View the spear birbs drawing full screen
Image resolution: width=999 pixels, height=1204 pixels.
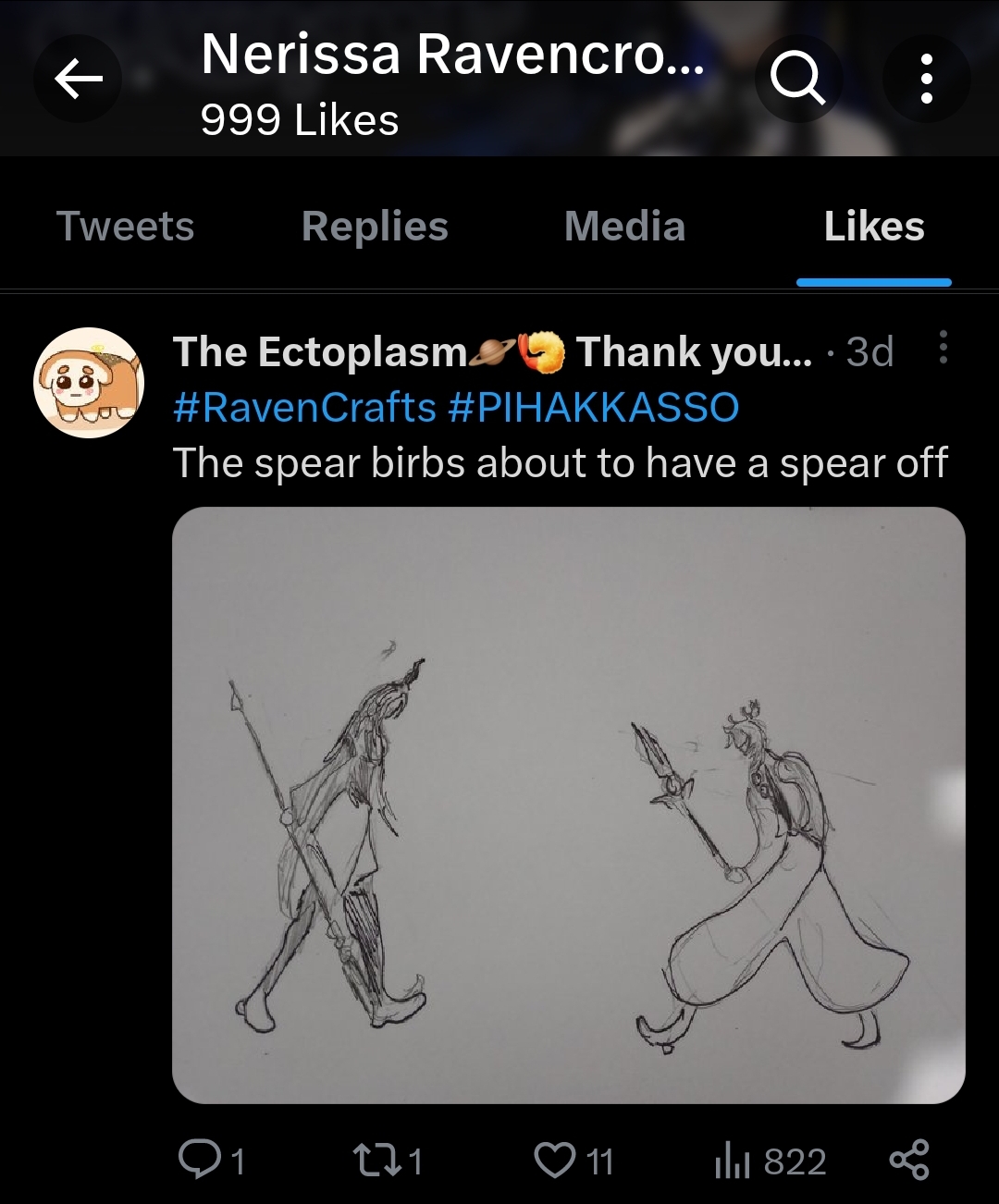[x=568, y=805]
